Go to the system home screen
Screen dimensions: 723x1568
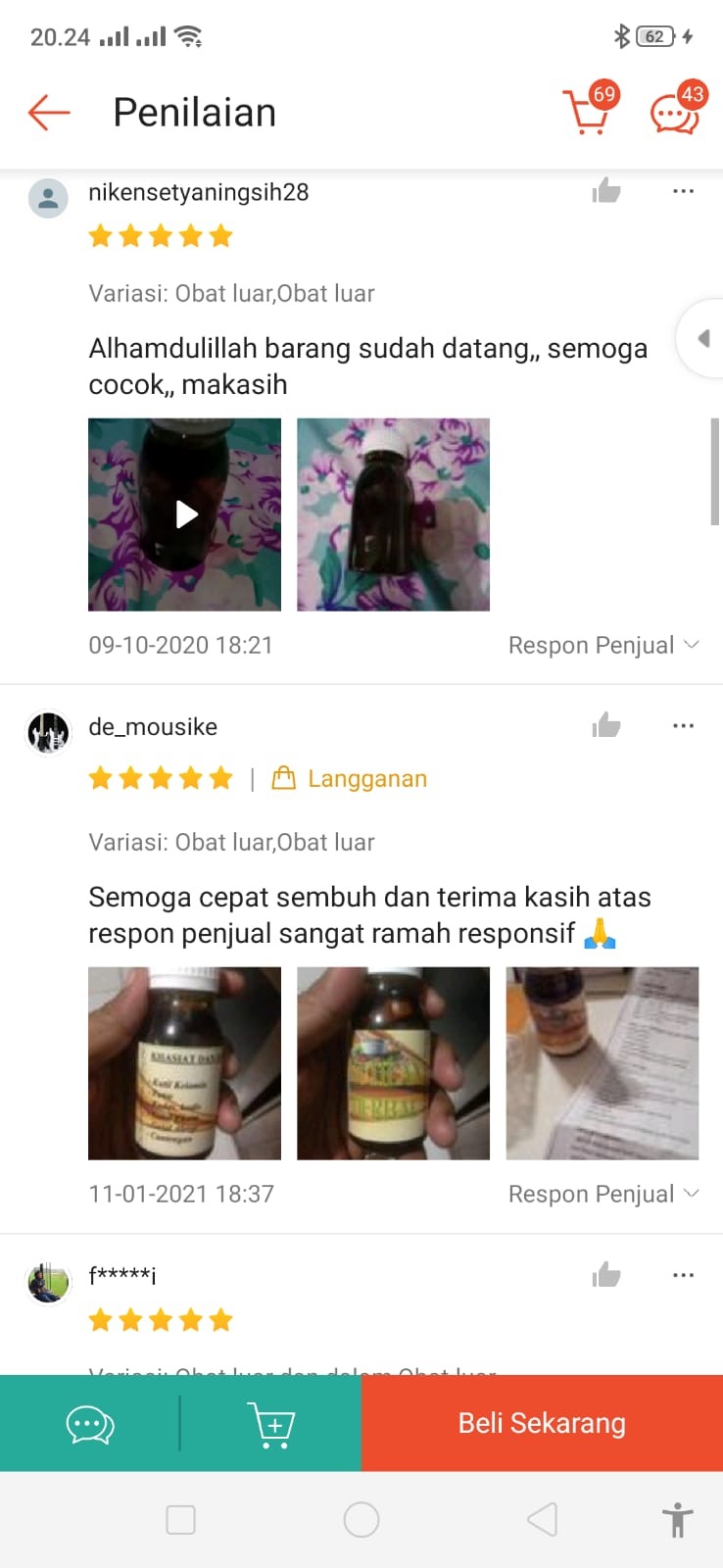tap(361, 1520)
